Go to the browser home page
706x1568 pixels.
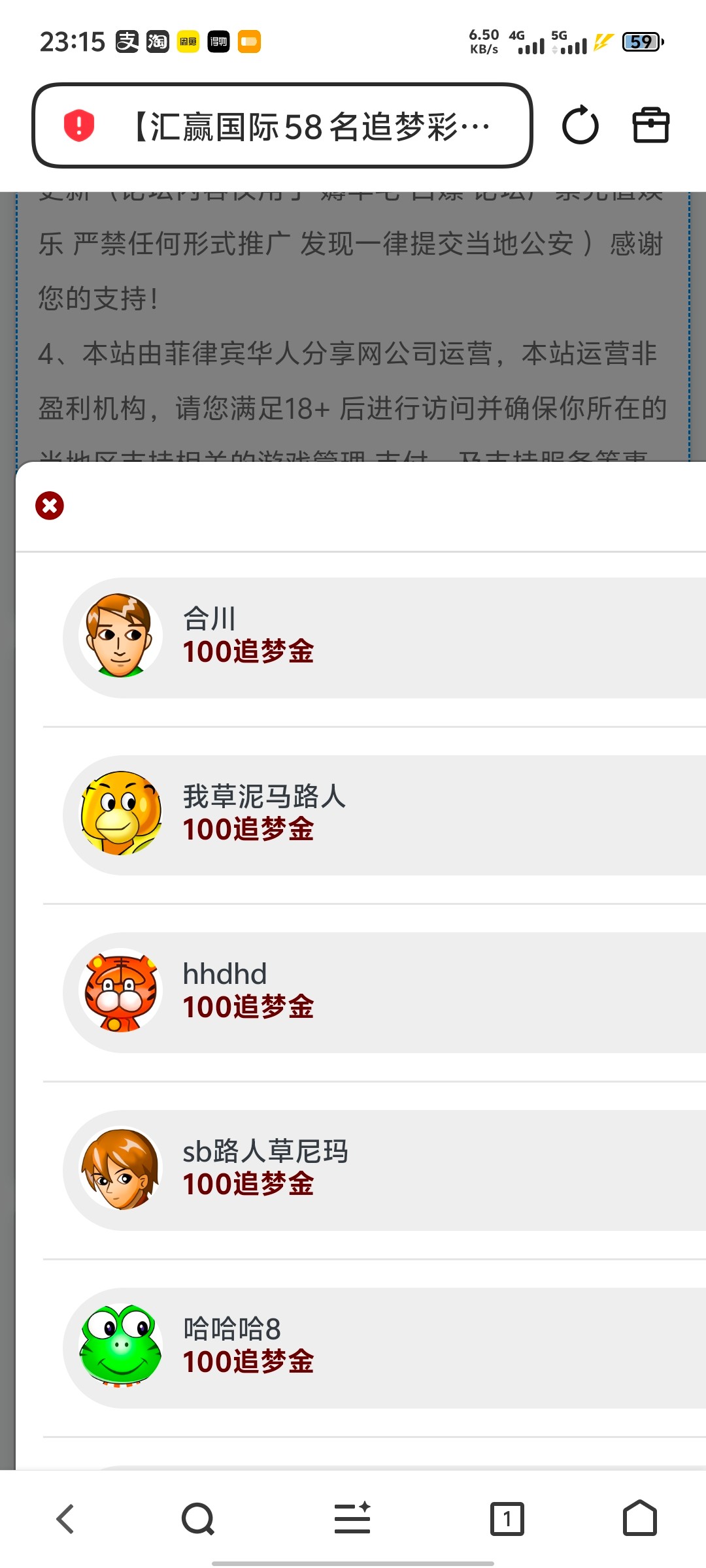pos(639,1518)
